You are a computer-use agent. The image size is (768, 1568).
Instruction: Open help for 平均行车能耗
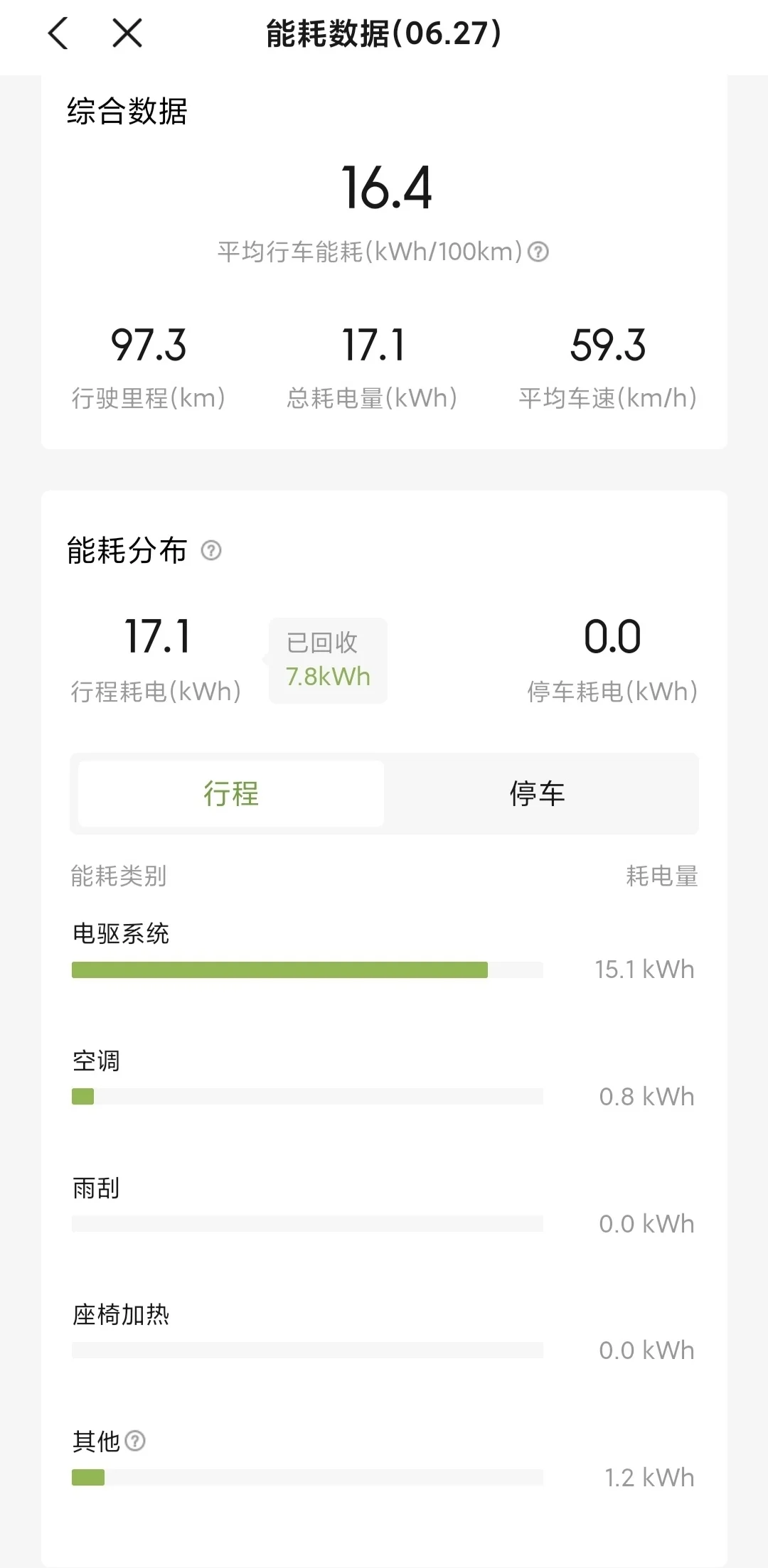pos(538,252)
